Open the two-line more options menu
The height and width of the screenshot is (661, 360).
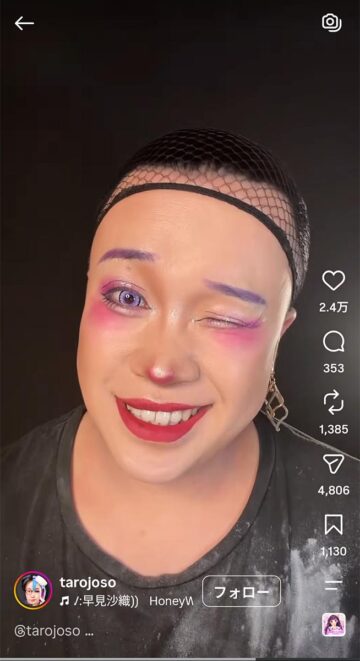point(333,585)
